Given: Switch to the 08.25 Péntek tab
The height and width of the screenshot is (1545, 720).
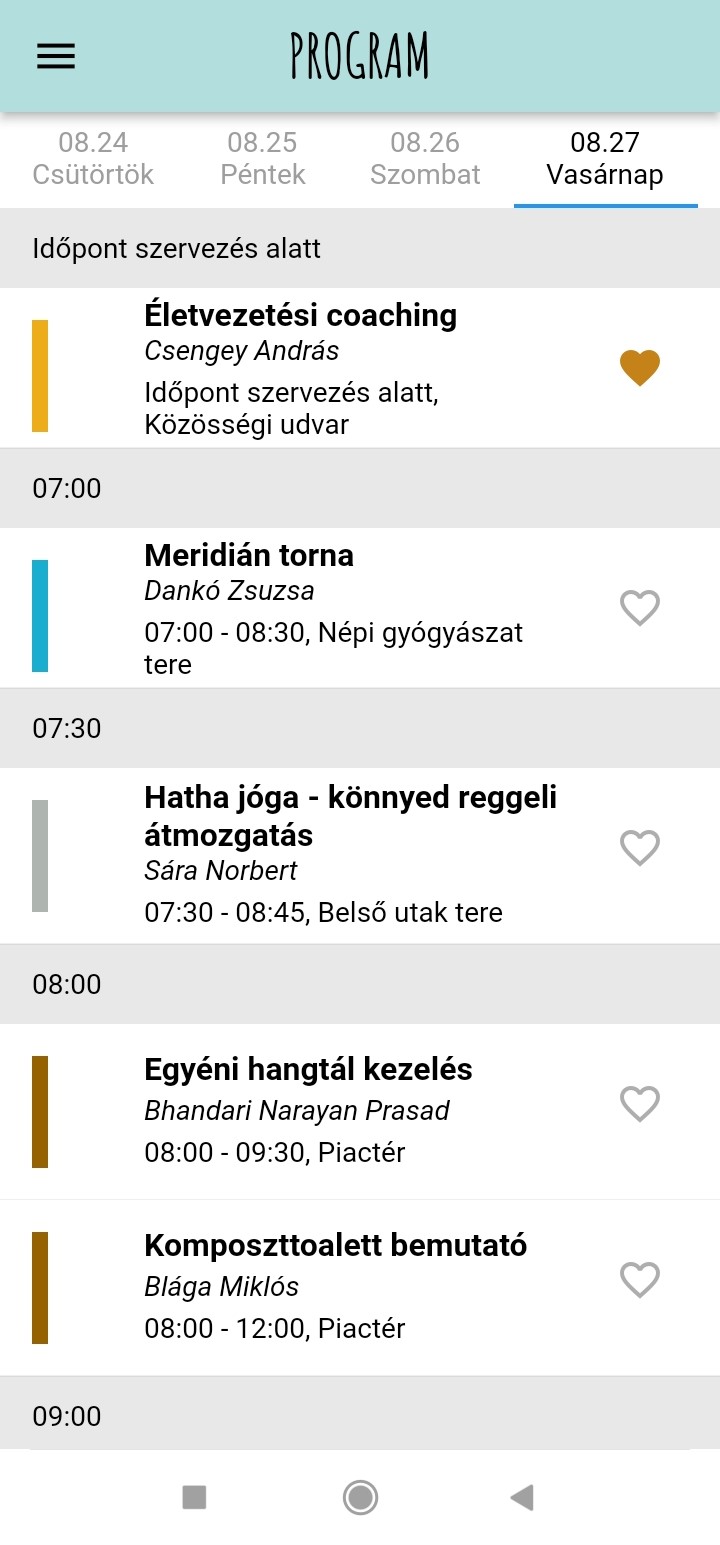Looking at the screenshot, I should pyautogui.click(x=263, y=159).
